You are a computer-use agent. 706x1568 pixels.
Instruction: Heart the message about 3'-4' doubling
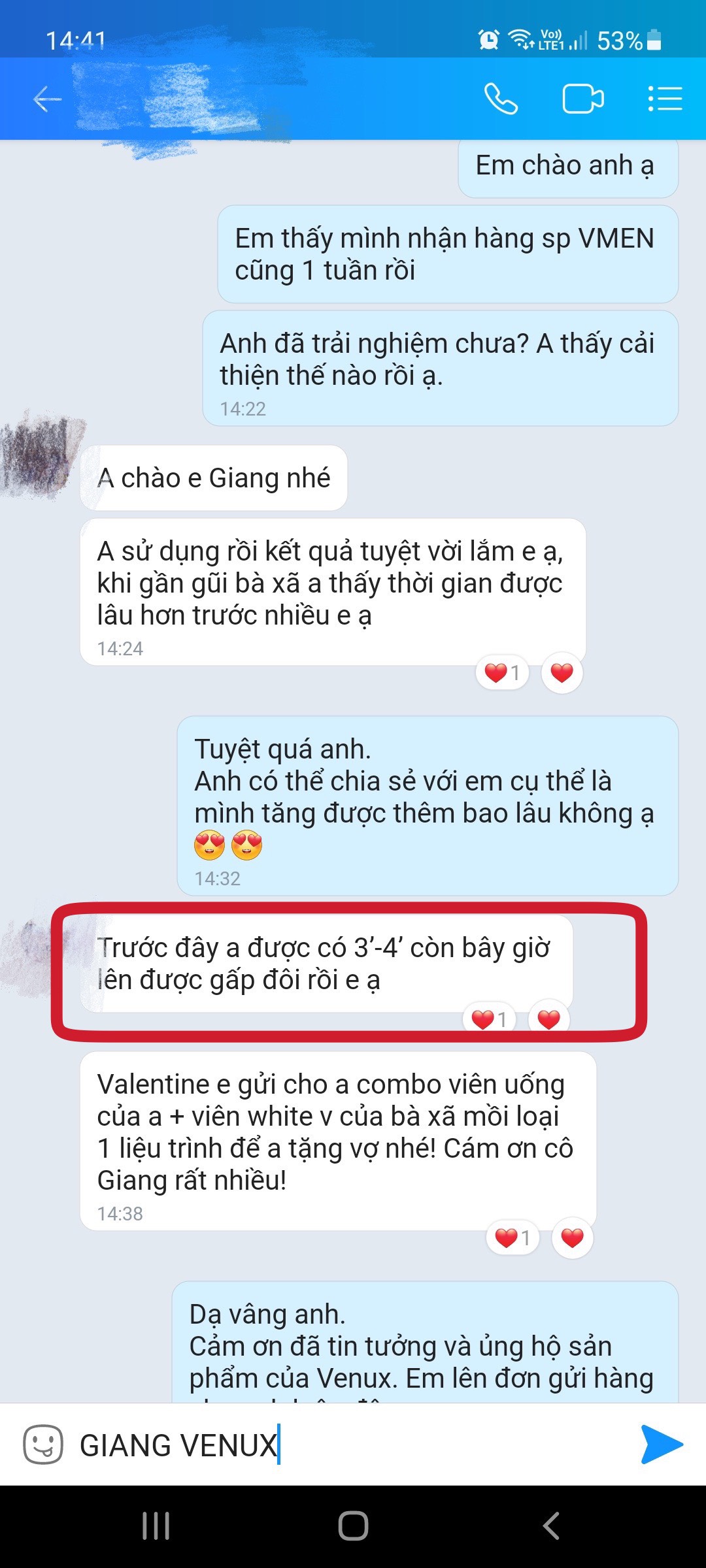tap(548, 1019)
